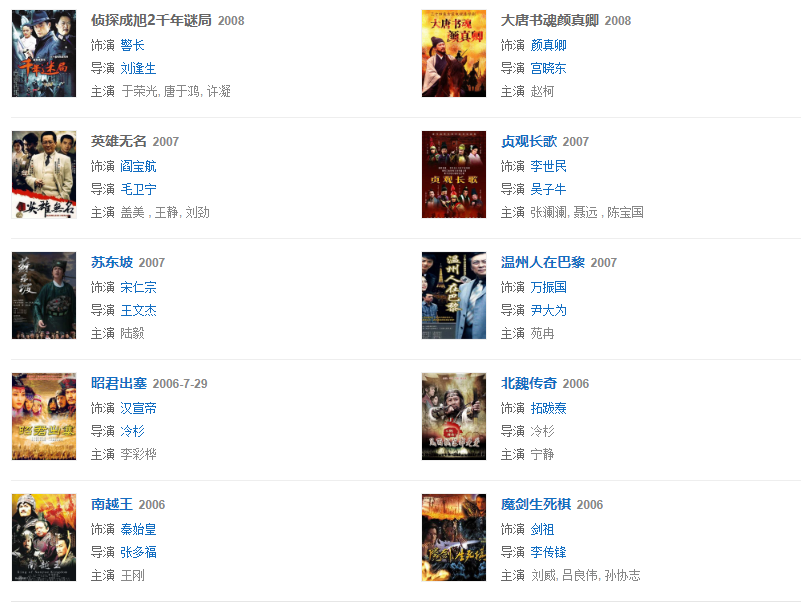View director 毛卫宁's page

coord(138,190)
